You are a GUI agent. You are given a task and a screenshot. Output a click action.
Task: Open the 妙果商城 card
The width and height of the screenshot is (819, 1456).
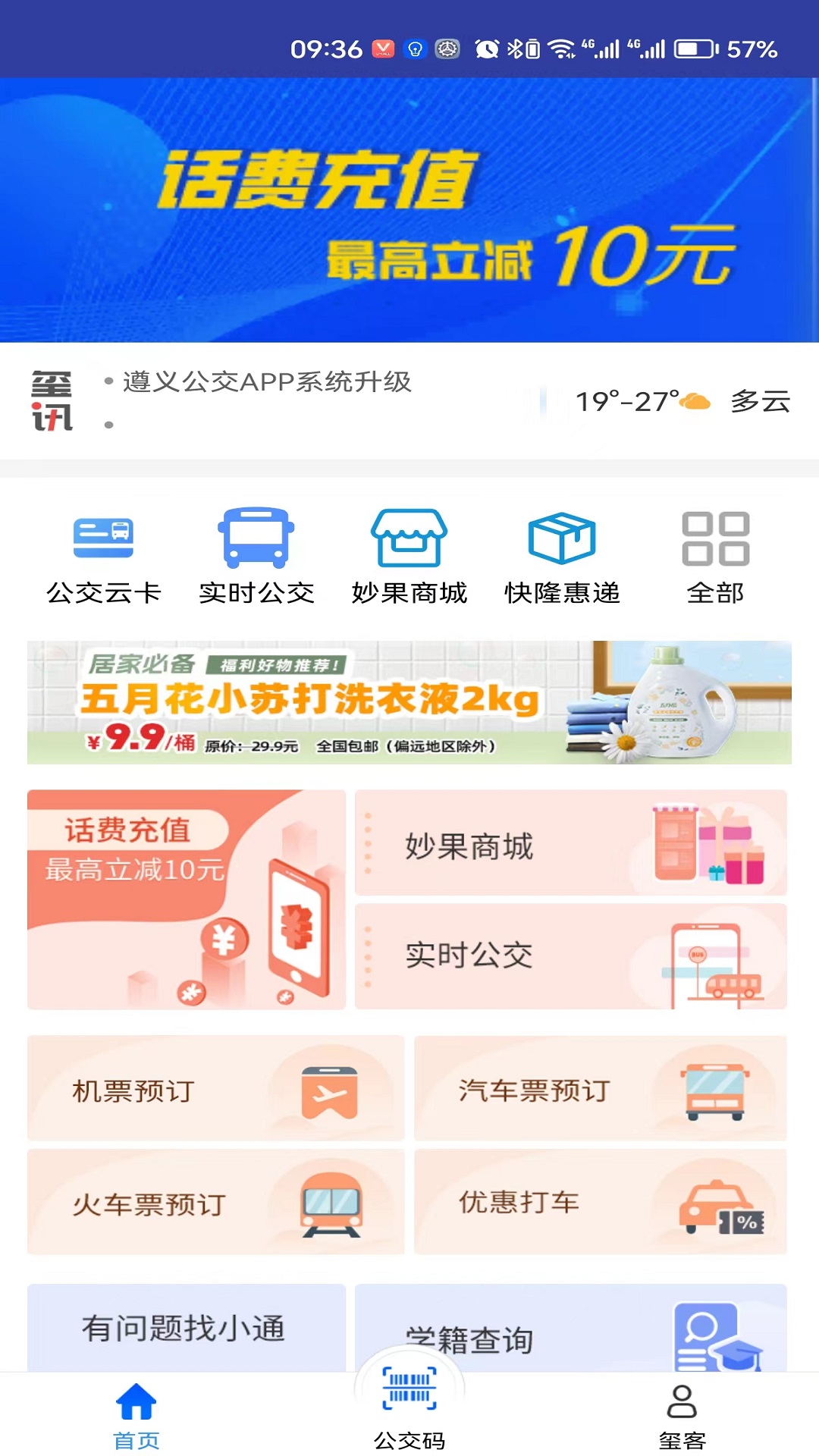click(570, 843)
